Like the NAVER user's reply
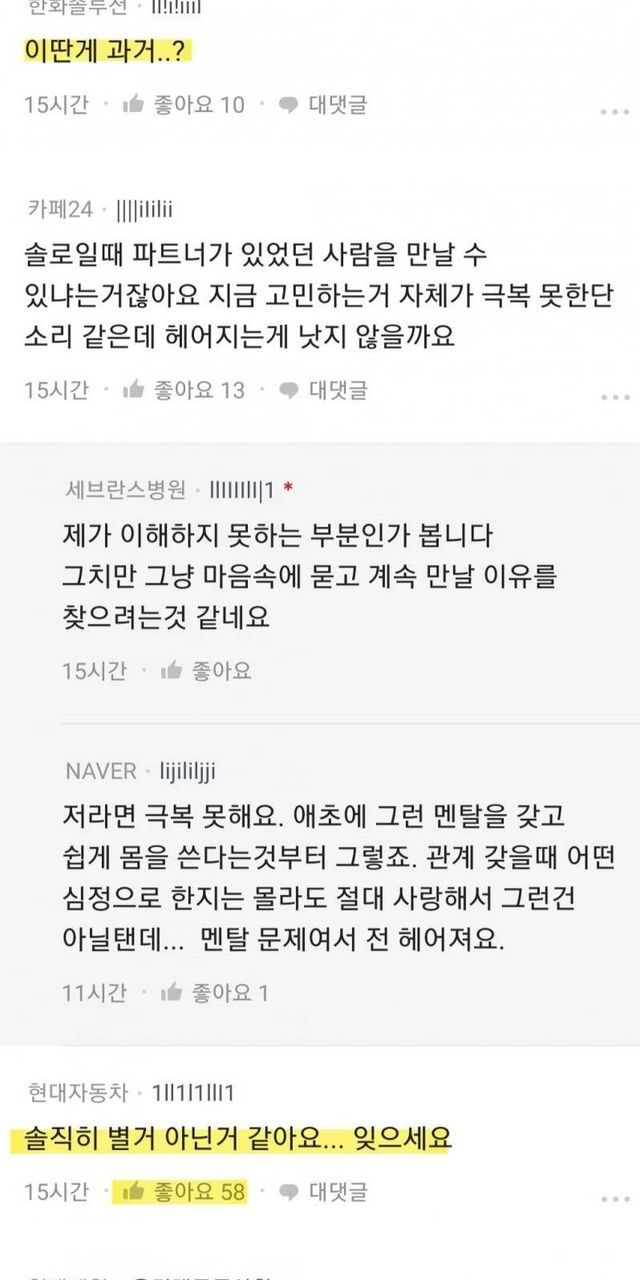 click(214, 993)
